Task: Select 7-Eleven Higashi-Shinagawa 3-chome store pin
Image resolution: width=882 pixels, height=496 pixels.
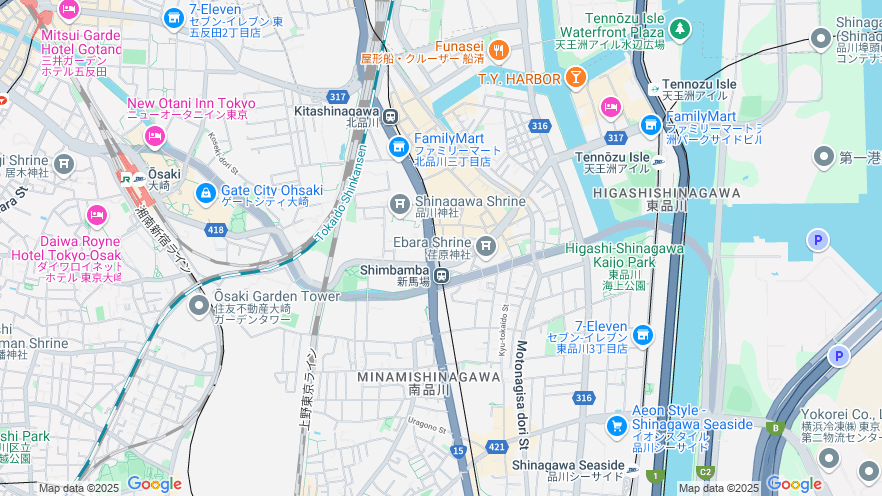Action: pyautogui.click(x=643, y=336)
